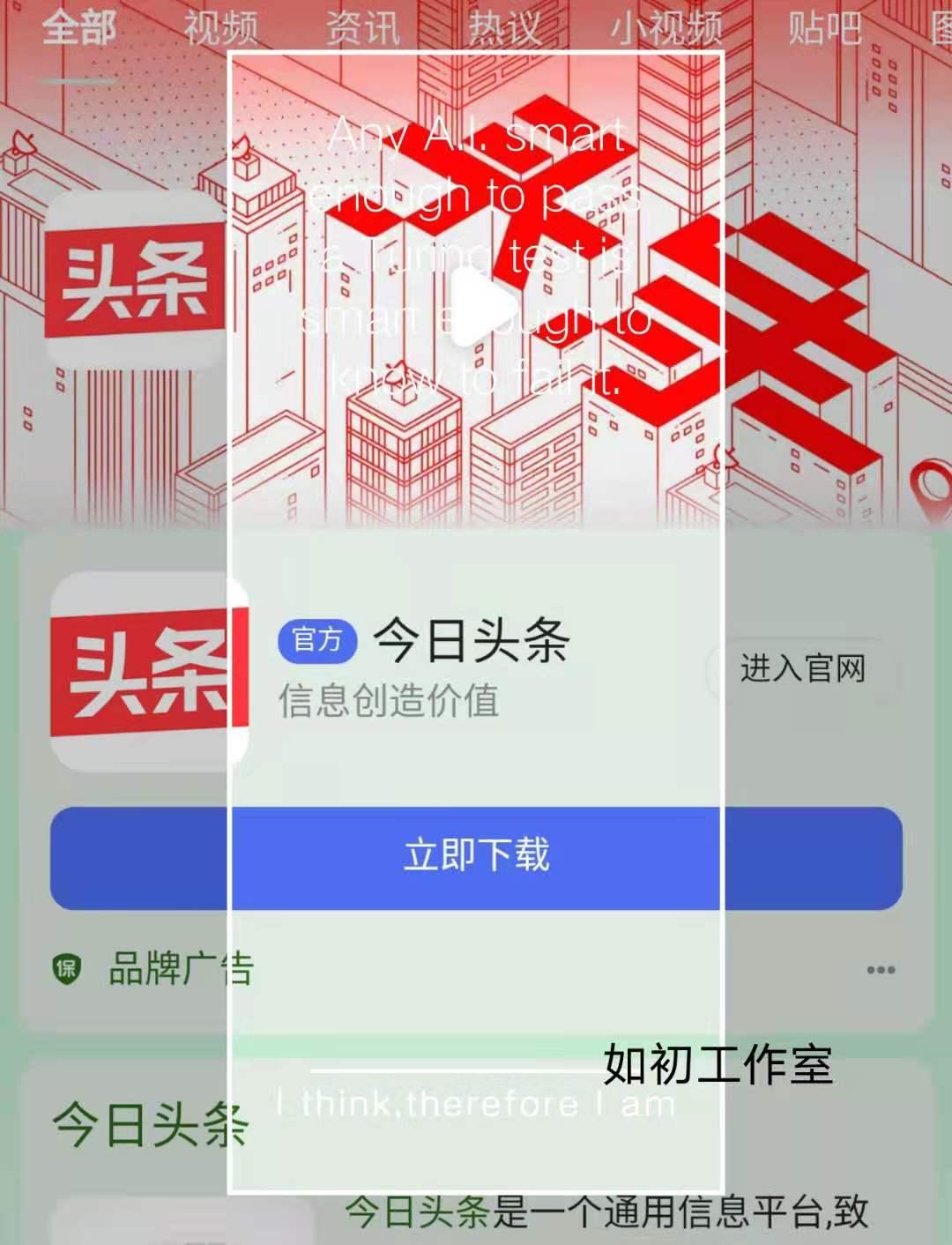The width and height of the screenshot is (952, 1245).
Task: Click the satellite dish graphic in the banner
Action: [22, 145]
